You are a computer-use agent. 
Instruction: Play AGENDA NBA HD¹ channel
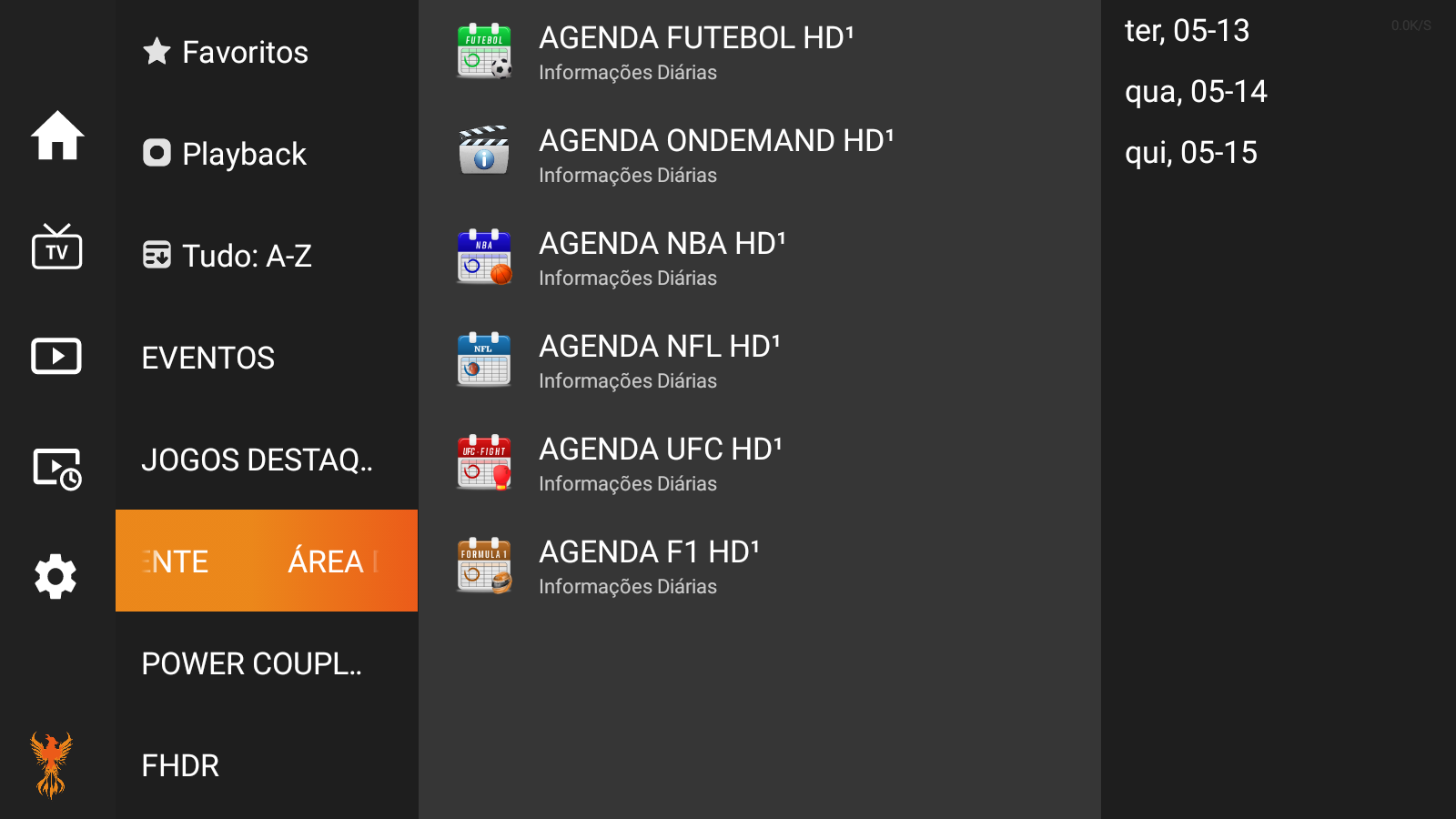tap(760, 258)
